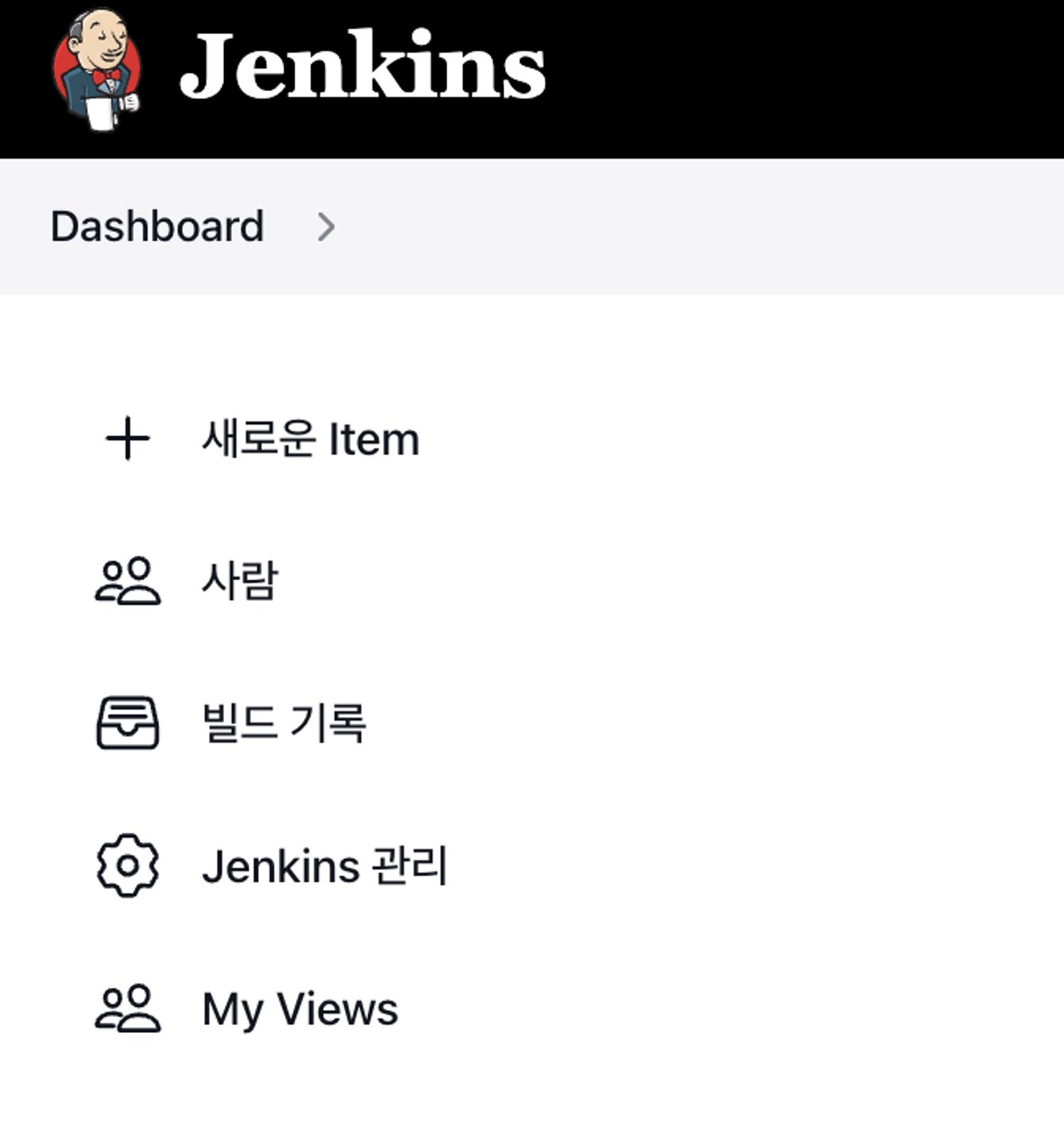Screen dimensions: 1064x1121
Task: View the 빌드 기록
Action: tap(283, 723)
